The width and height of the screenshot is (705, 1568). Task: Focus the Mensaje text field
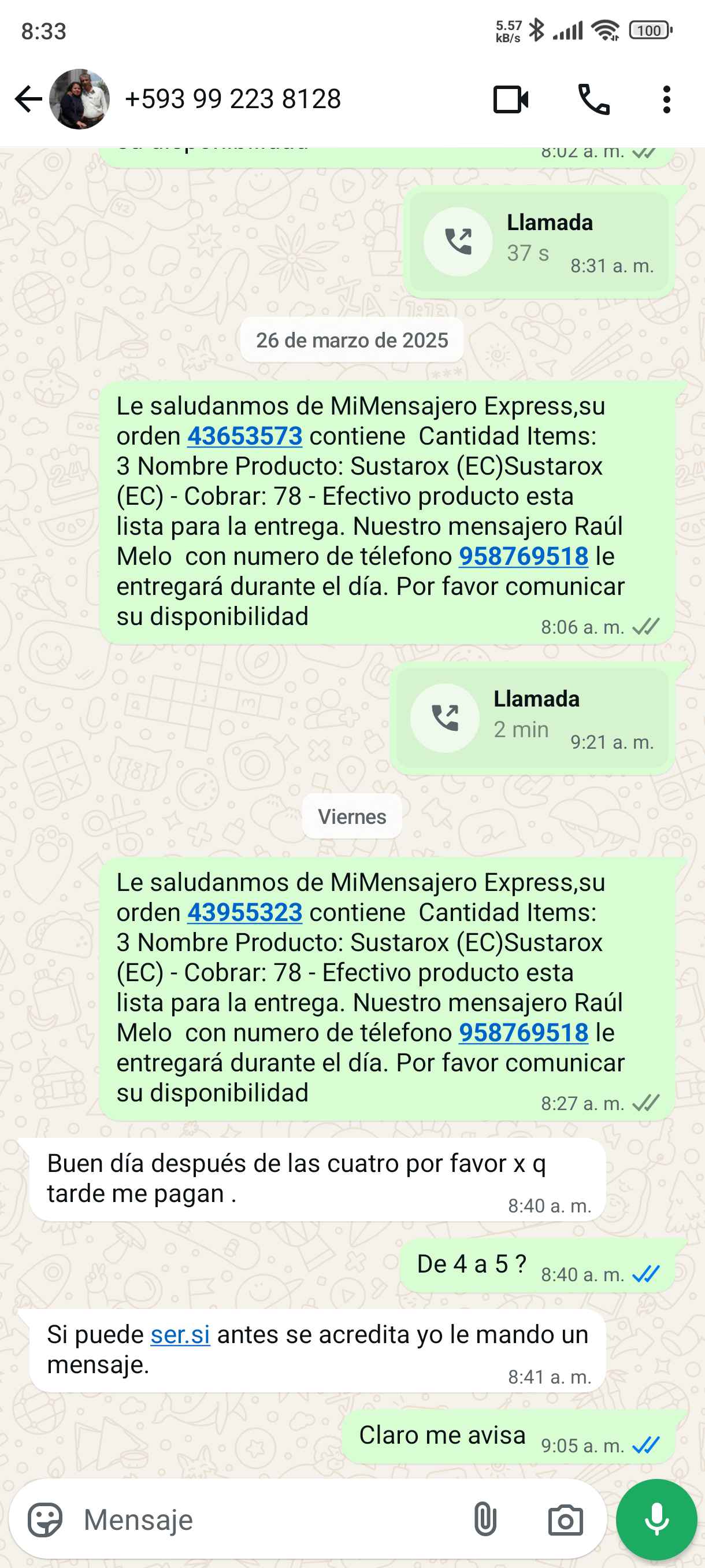click(268, 1520)
